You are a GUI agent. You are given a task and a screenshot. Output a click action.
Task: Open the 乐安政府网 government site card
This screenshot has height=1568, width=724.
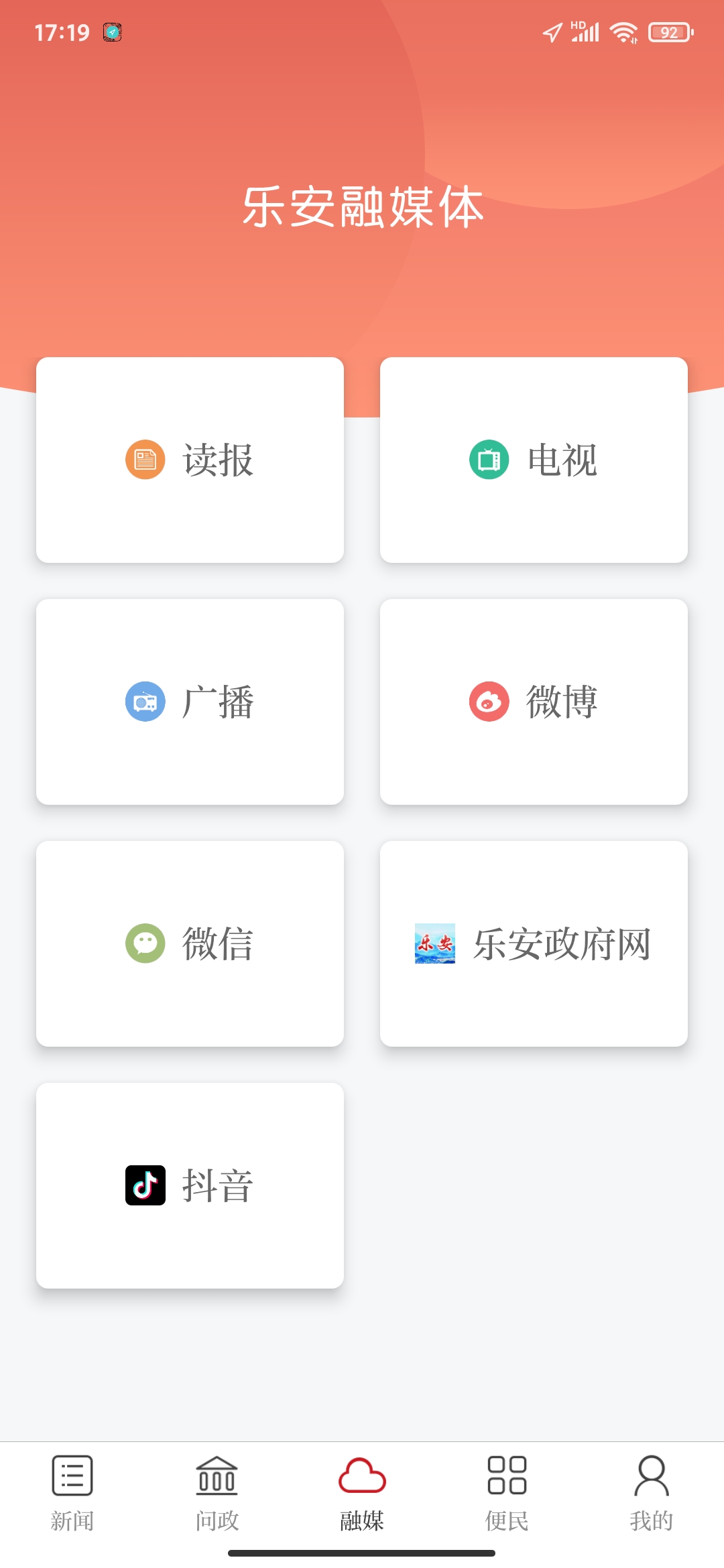534,943
